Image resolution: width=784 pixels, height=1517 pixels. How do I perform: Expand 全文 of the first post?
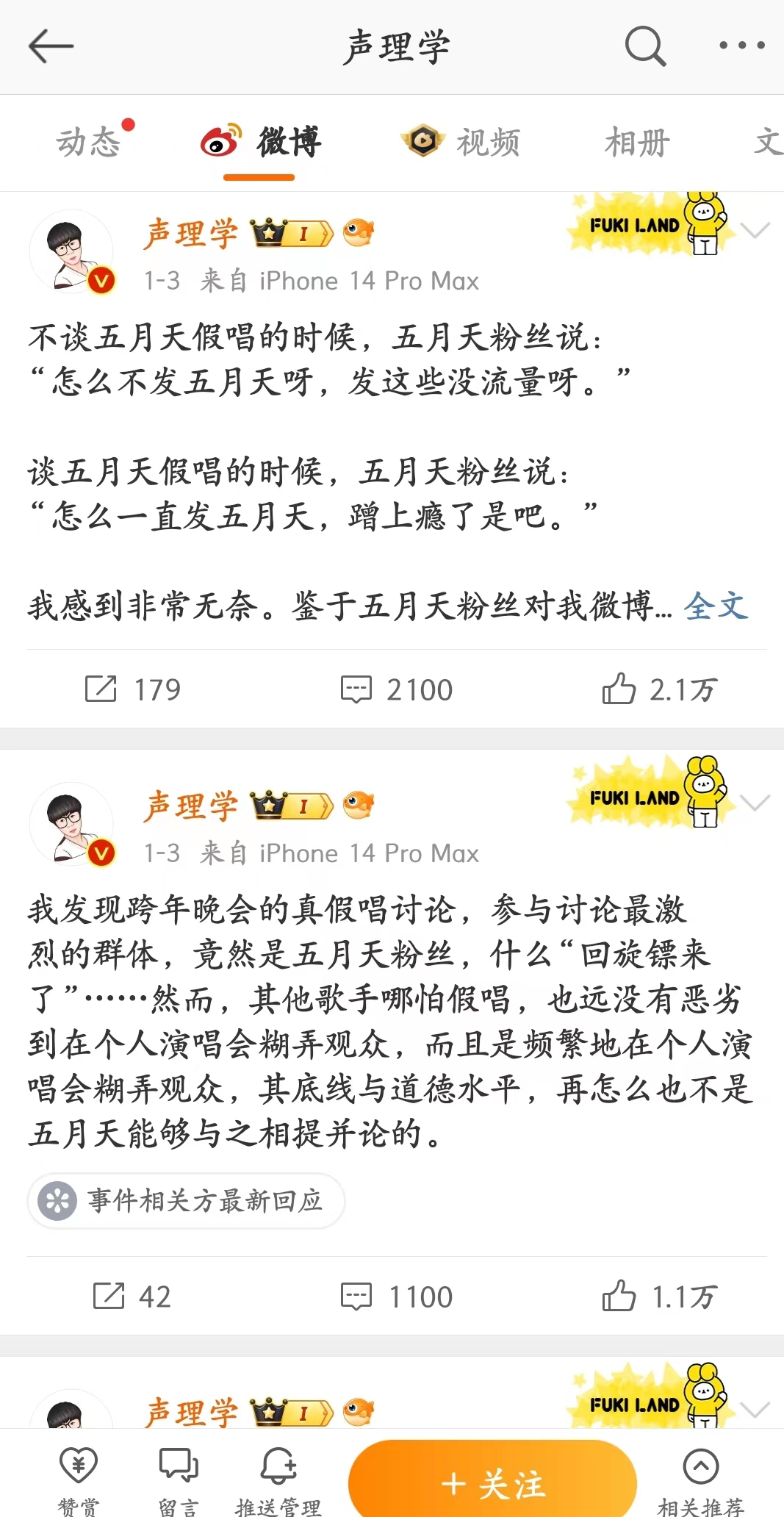tap(716, 606)
